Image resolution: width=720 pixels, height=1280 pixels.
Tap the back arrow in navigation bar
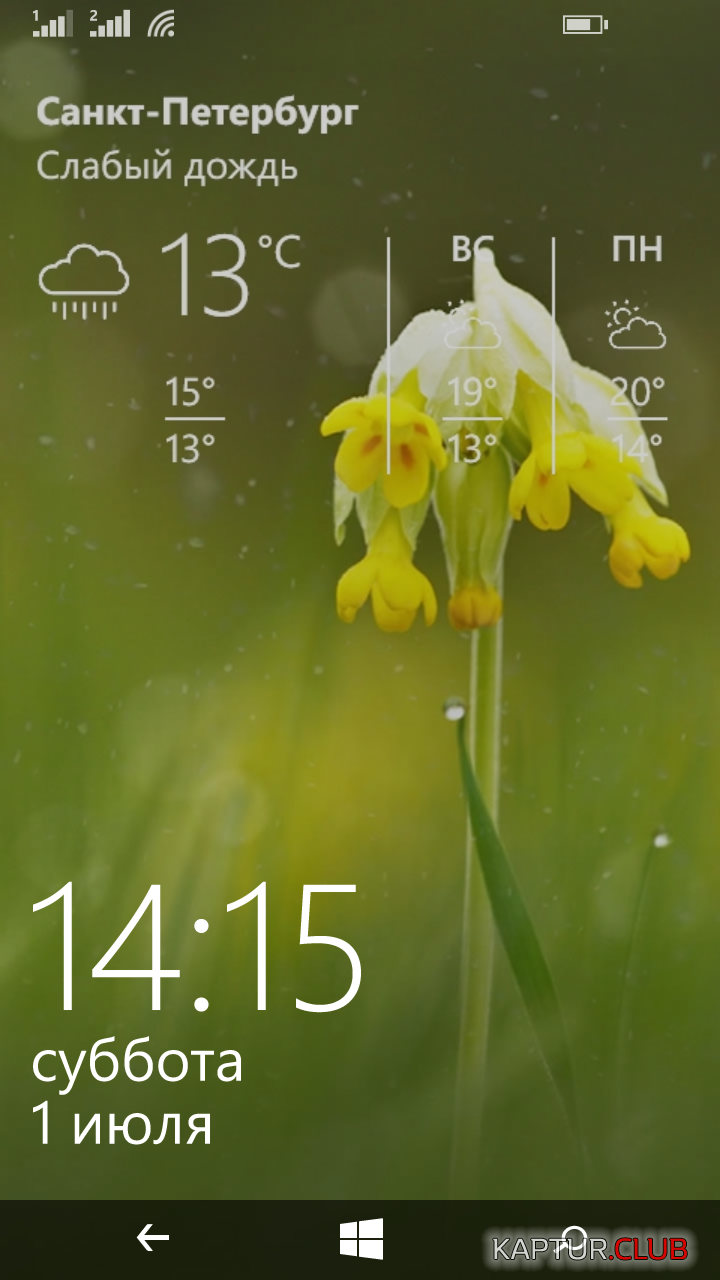coord(153,1239)
